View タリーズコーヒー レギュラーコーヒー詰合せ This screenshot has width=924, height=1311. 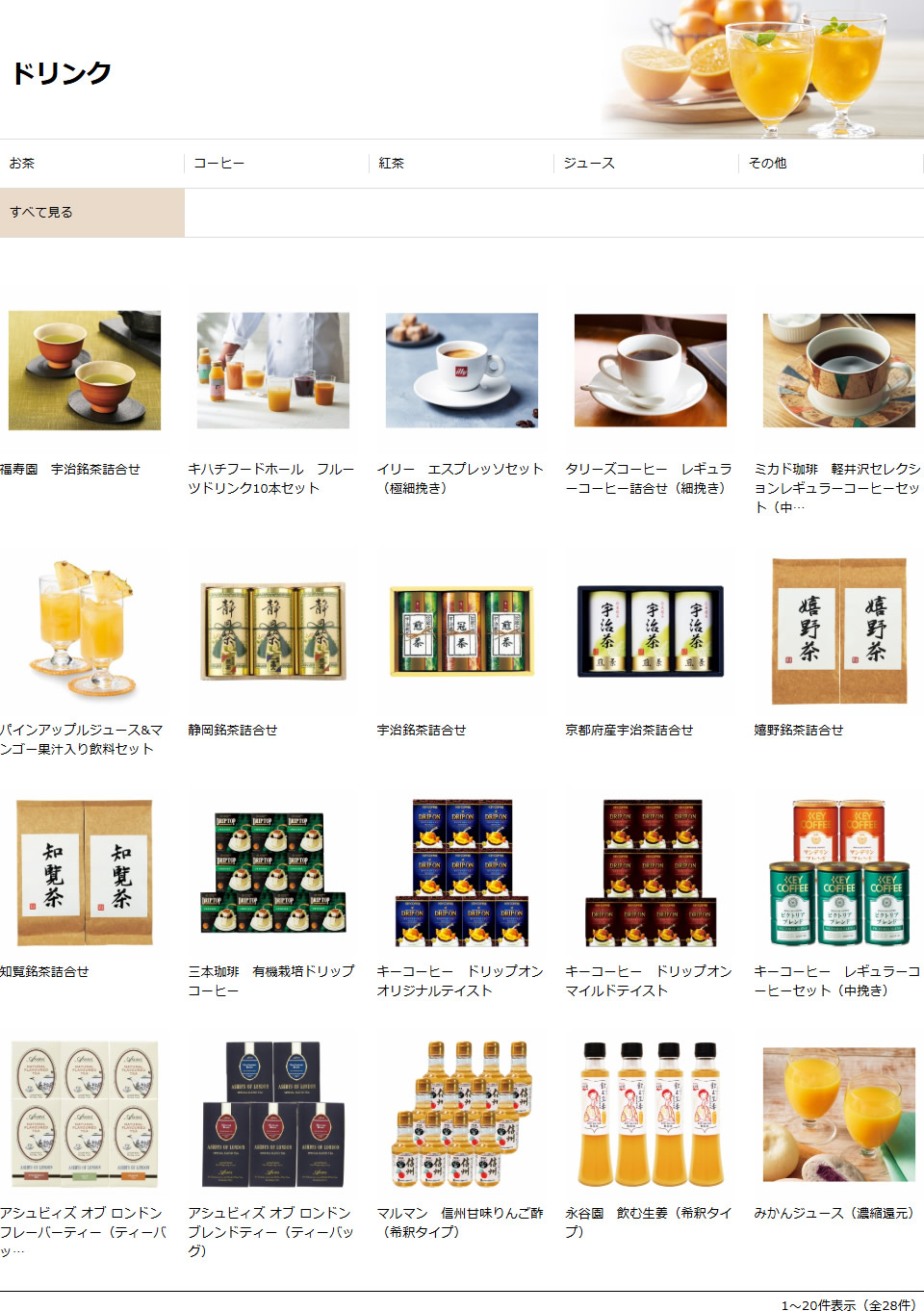click(x=651, y=371)
